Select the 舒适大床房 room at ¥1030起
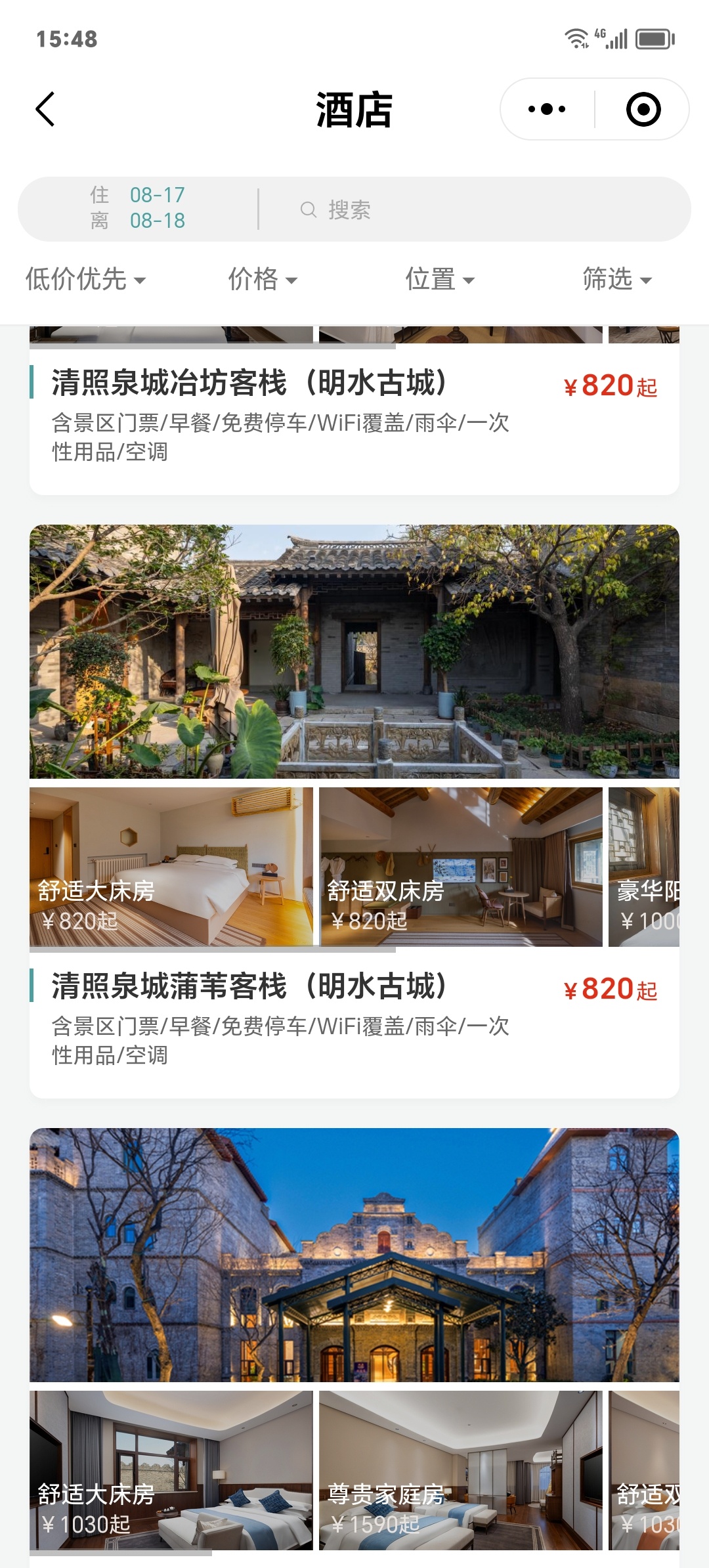 click(171, 1470)
